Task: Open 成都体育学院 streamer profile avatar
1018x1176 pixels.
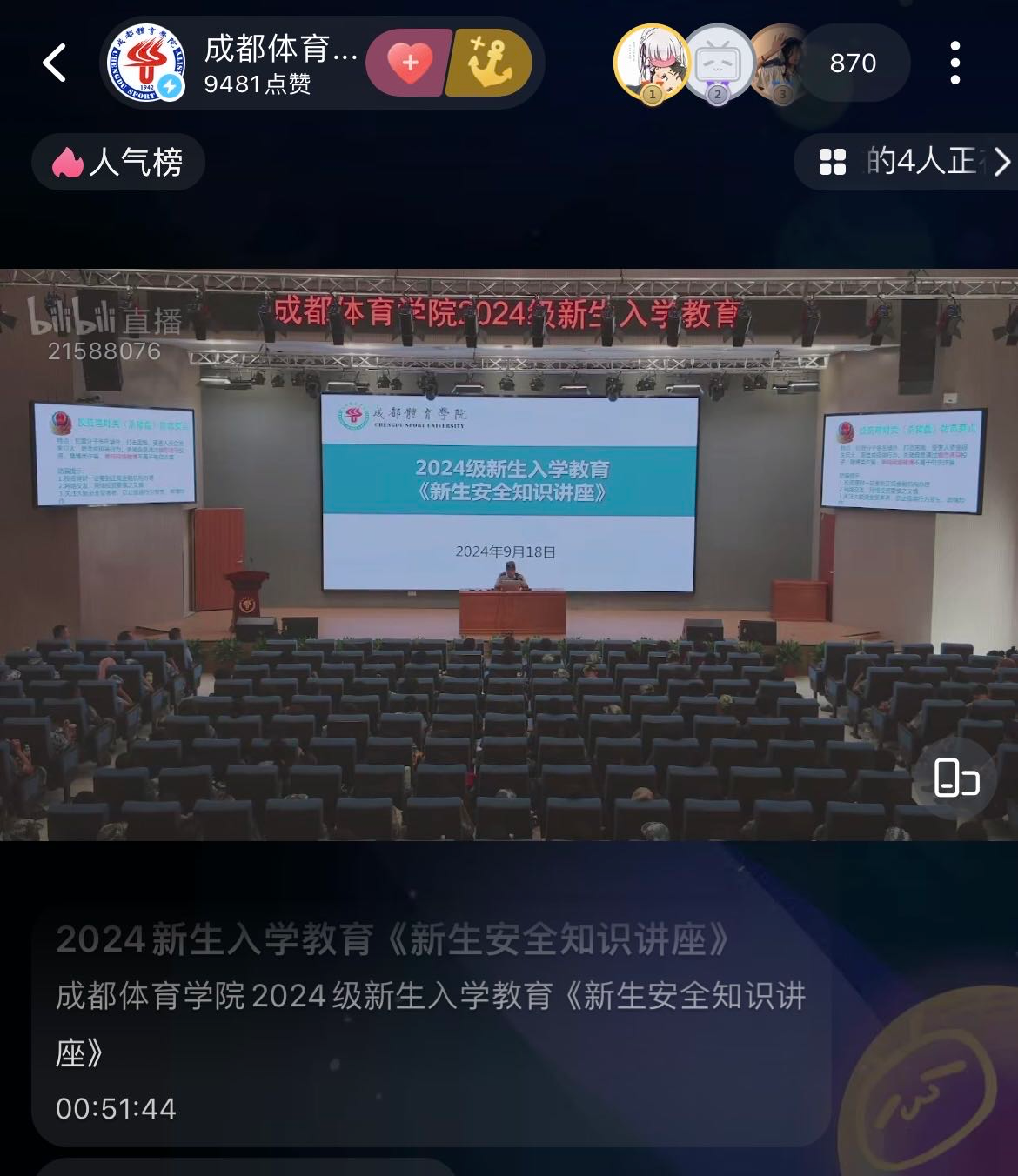Action: coord(144,63)
